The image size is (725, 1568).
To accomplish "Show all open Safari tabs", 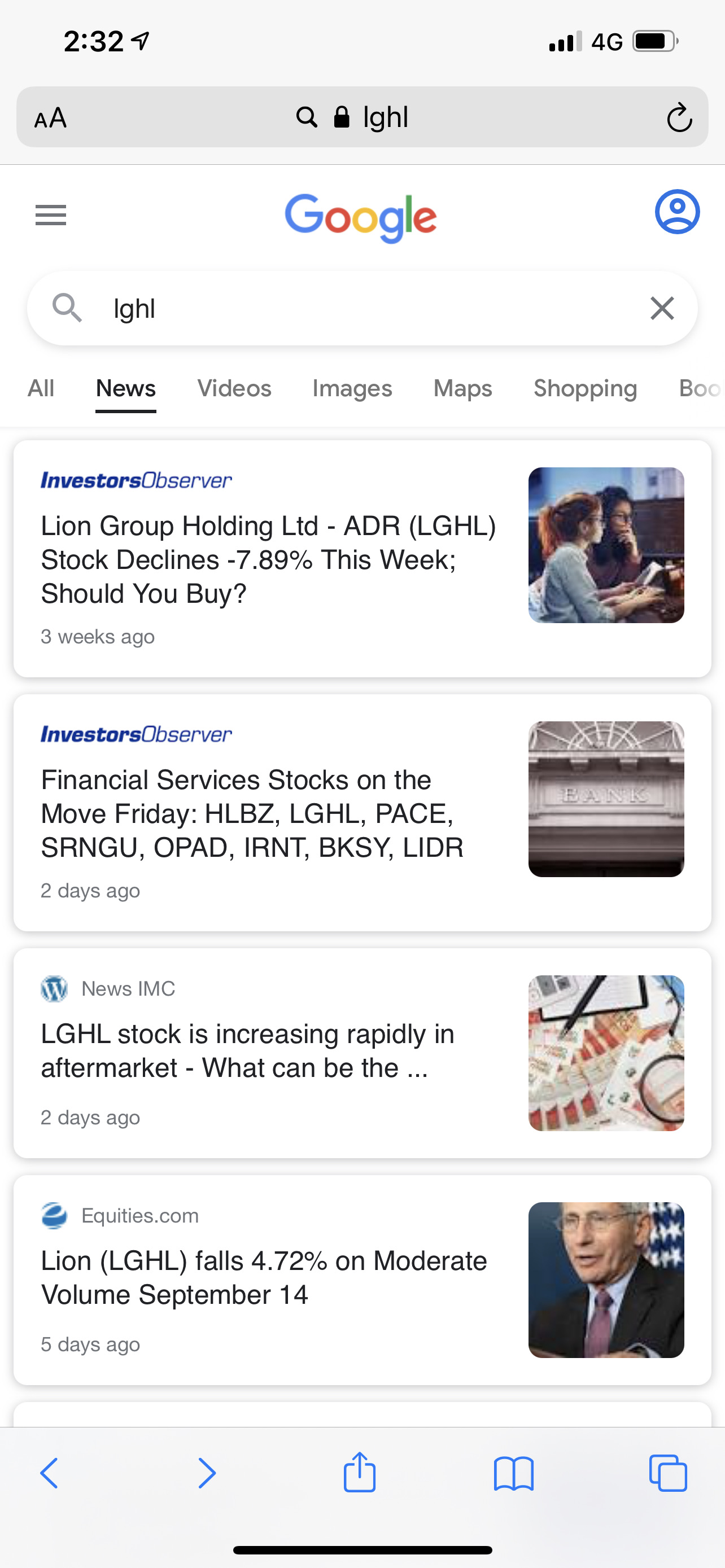I will point(668,1473).
